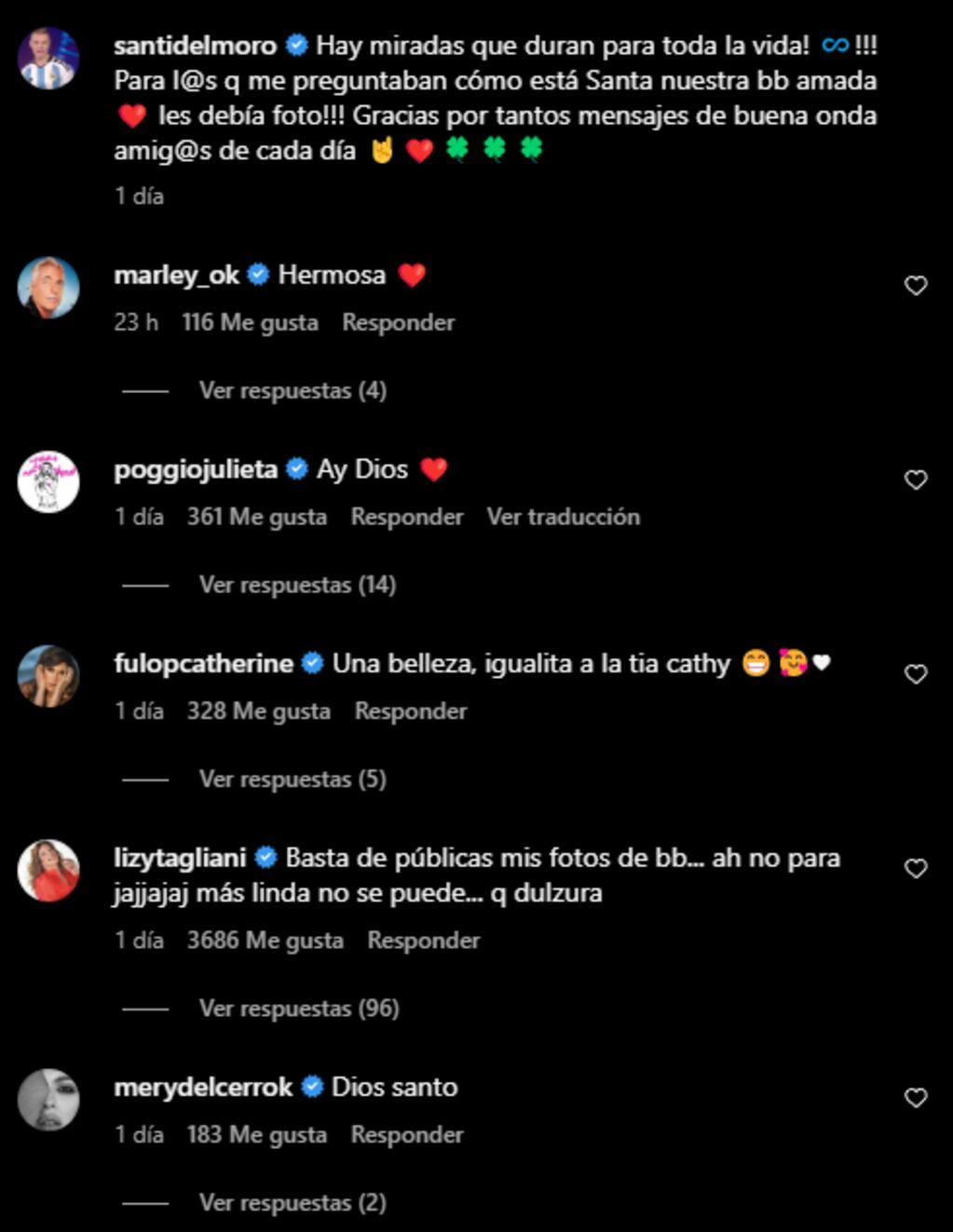Reply to fulopcatherine's comment
The width and height of the screenshot is (953, 1232).
[x=410, y=711]
